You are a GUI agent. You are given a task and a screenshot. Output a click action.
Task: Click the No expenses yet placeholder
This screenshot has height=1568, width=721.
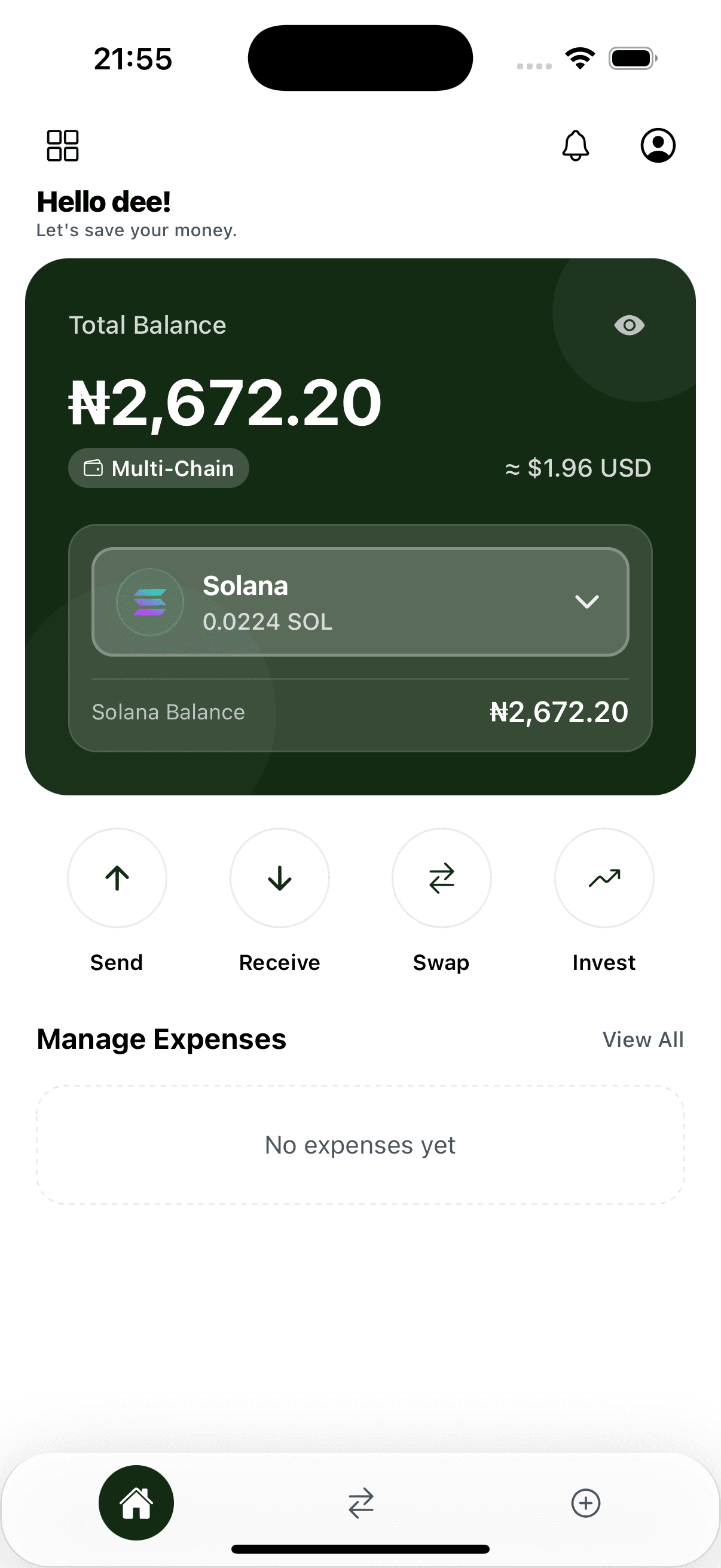pyautogui.click(x=360, y=1145)
